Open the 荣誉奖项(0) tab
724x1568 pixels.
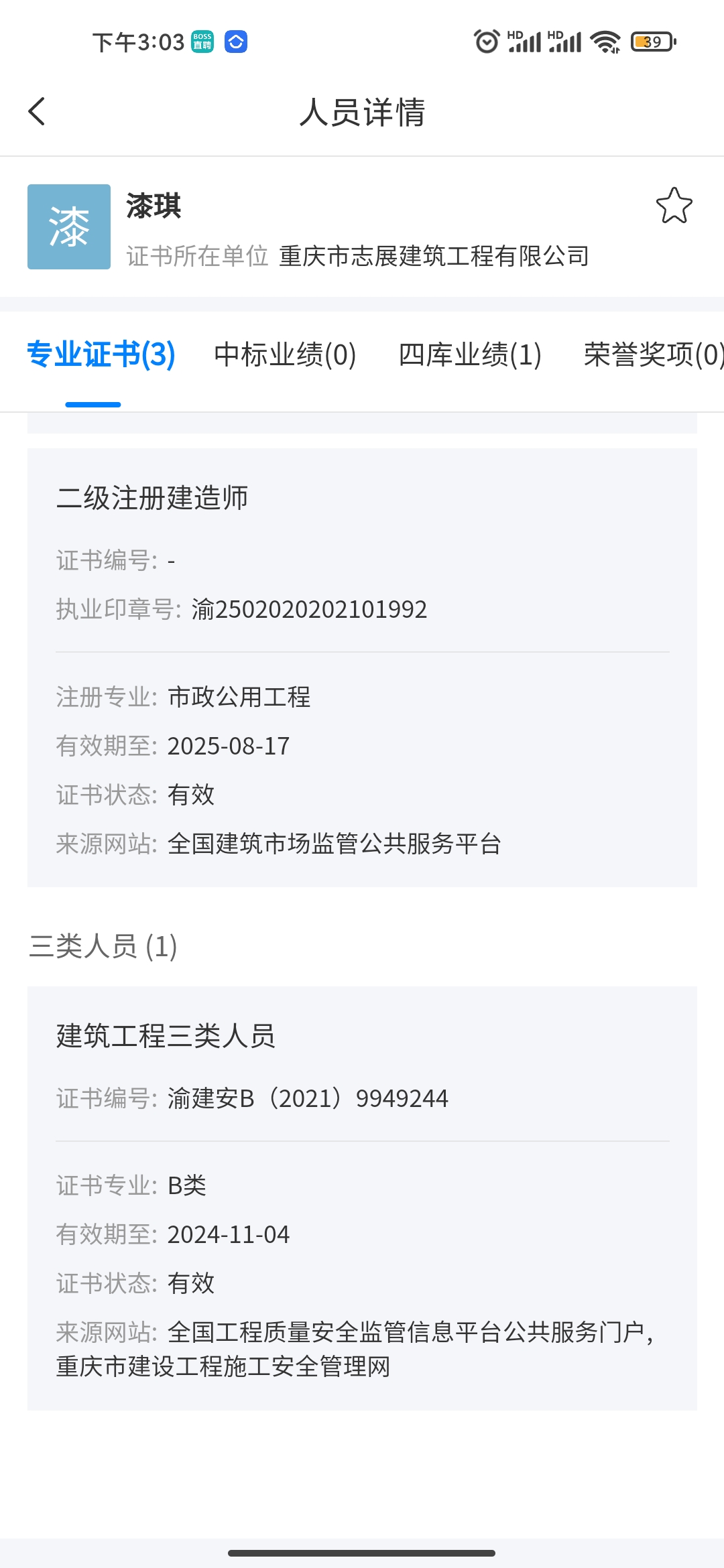tap(652, 355)
